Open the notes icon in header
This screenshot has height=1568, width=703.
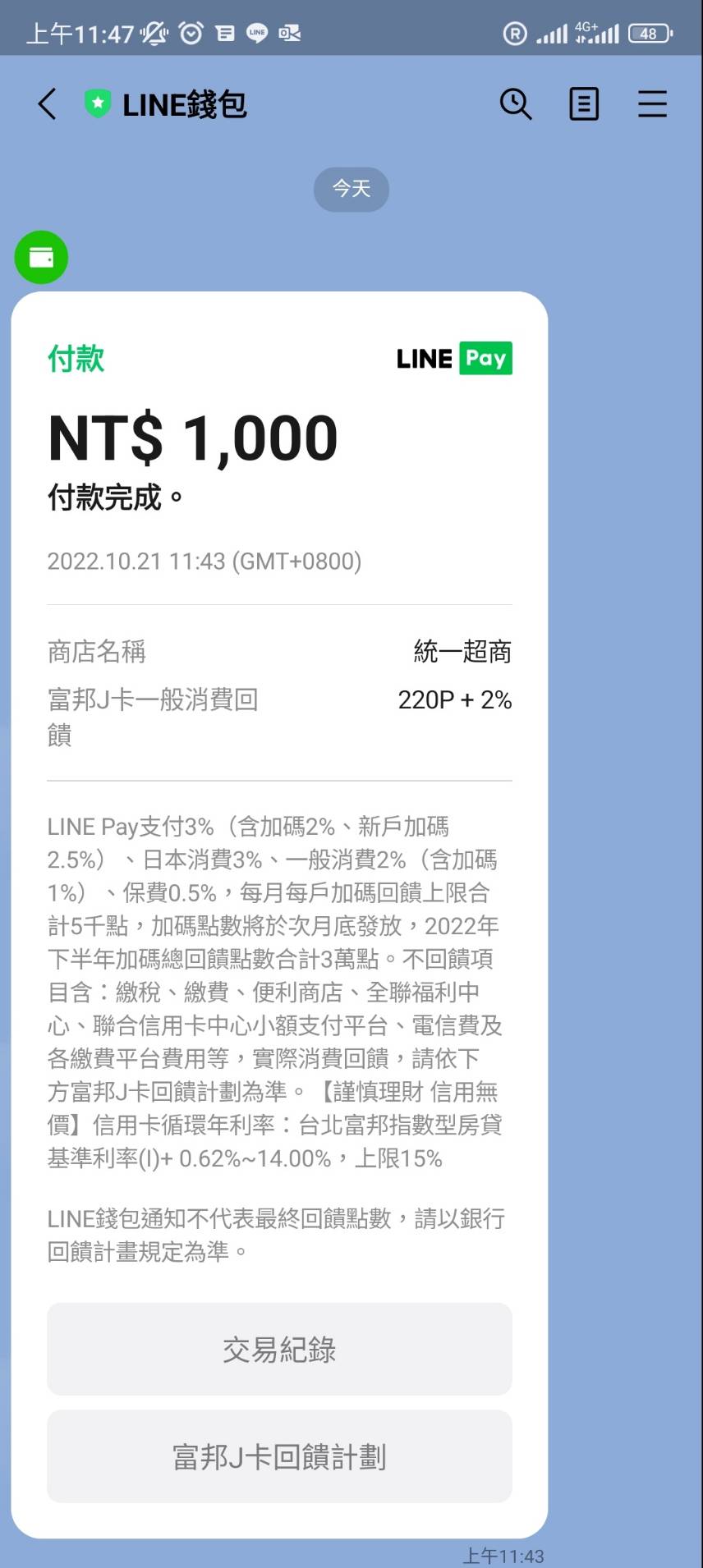(x=584, y=104)
